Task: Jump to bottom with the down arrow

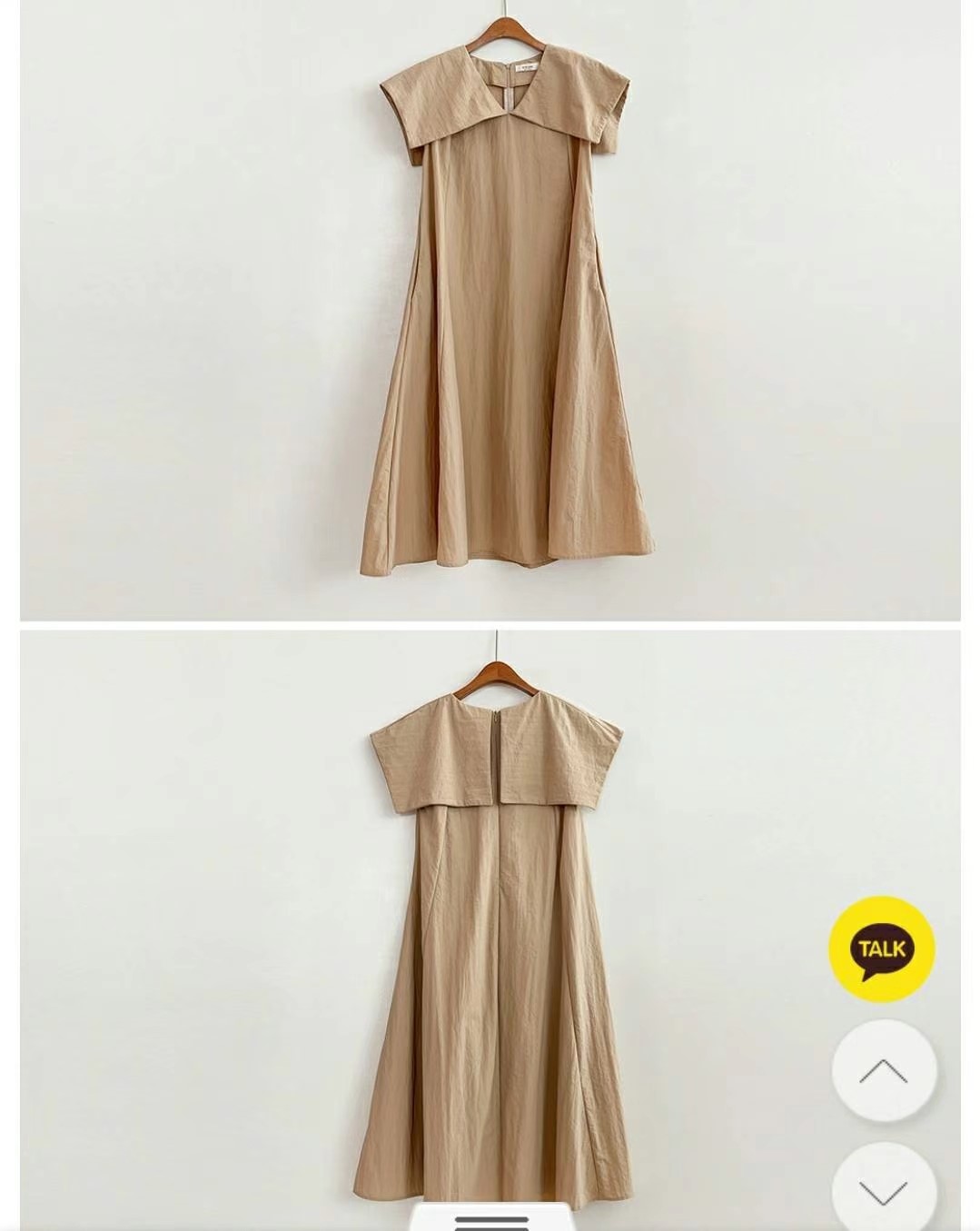Action: pos(883,1188)
